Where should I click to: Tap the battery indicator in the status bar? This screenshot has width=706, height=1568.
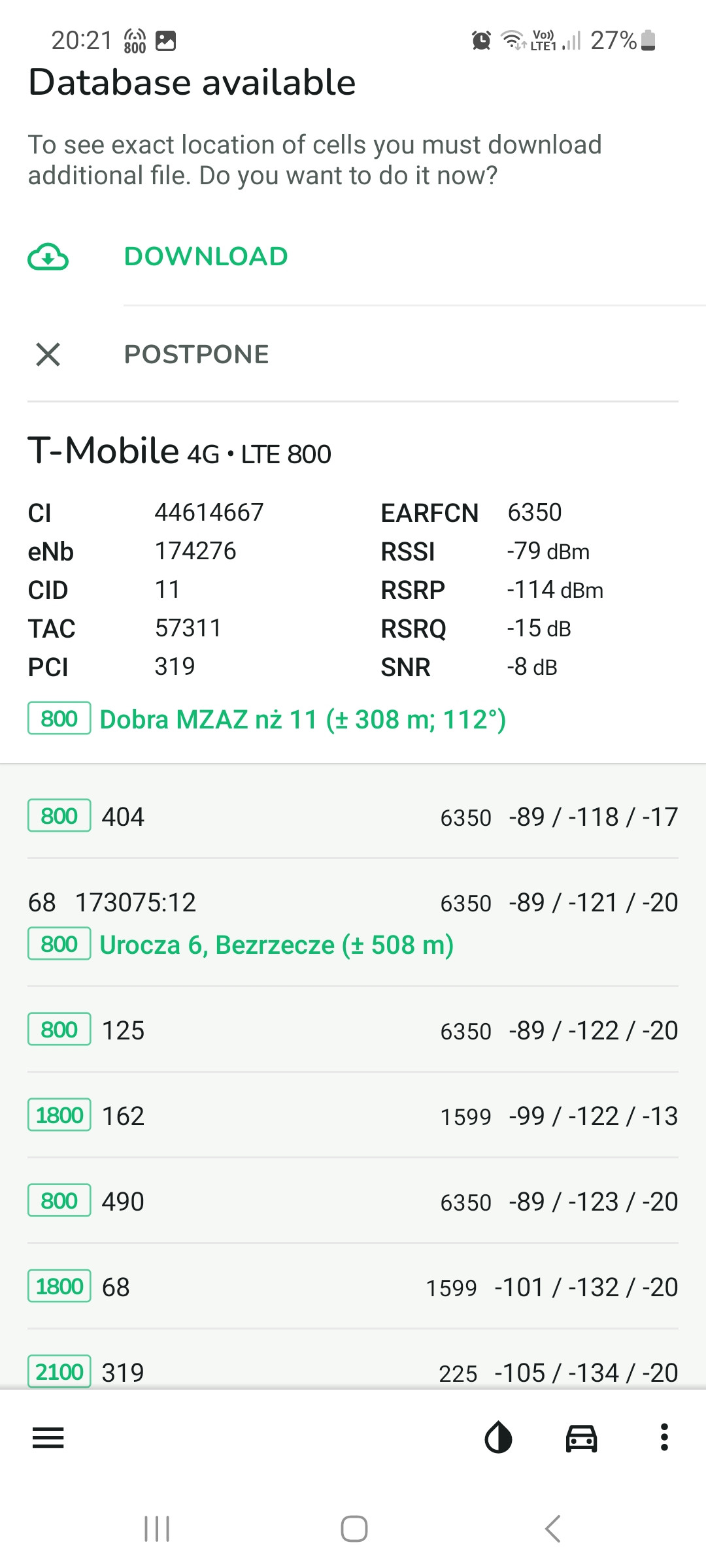pos(646,41)
